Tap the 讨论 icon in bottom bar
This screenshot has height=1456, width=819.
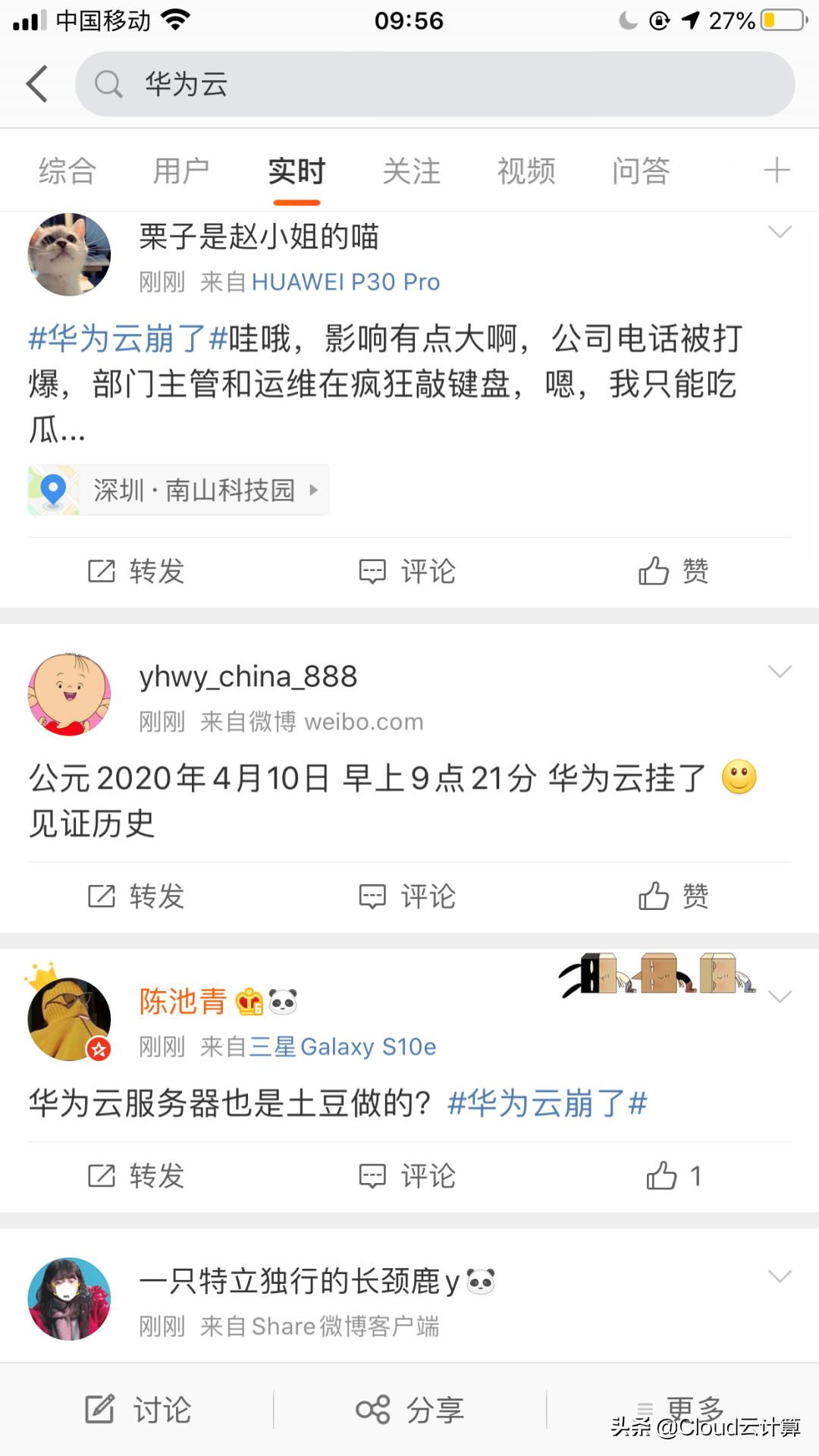[x=136, y=1409]
